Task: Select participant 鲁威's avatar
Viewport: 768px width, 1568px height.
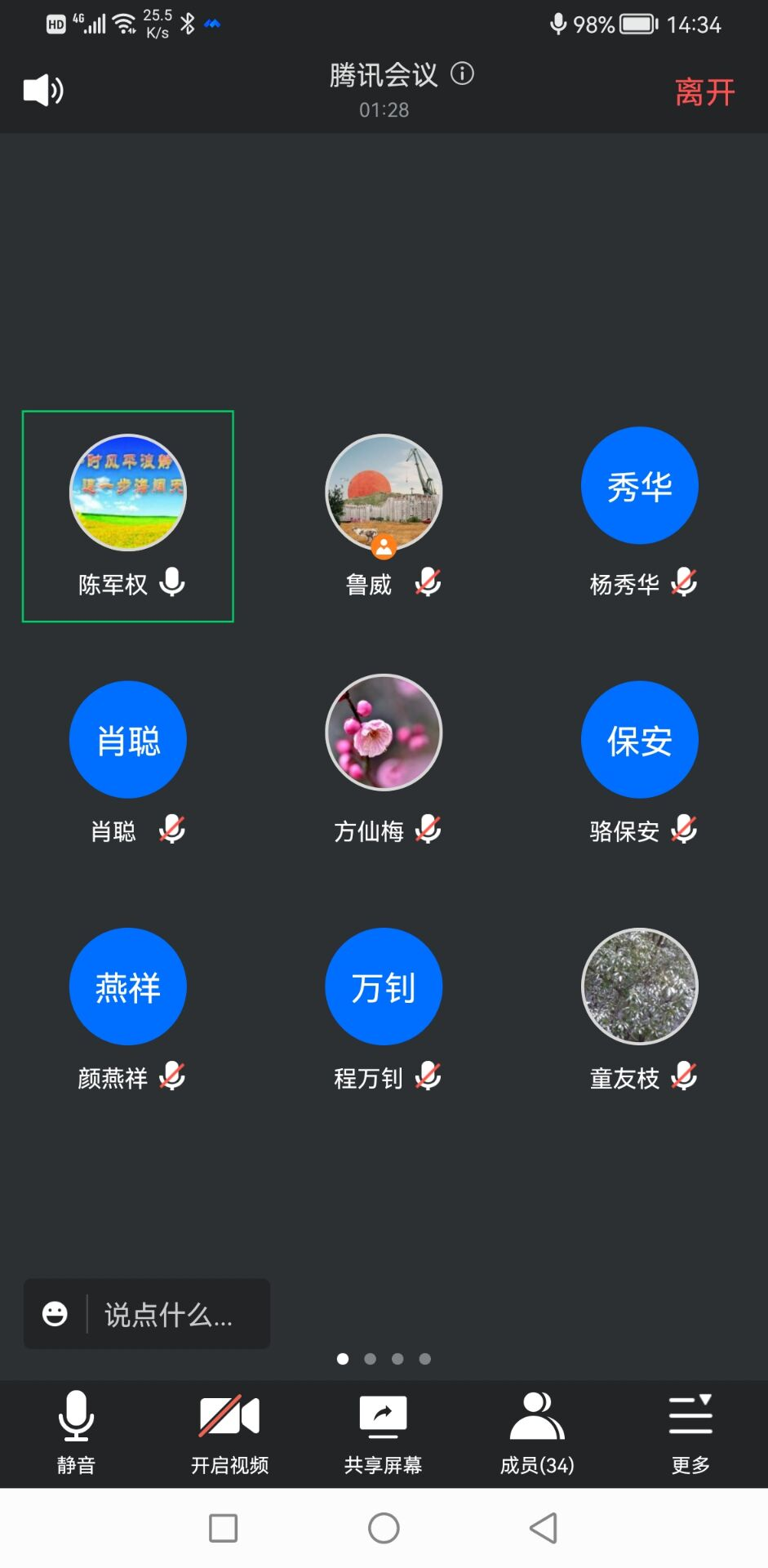Action: 384,492
